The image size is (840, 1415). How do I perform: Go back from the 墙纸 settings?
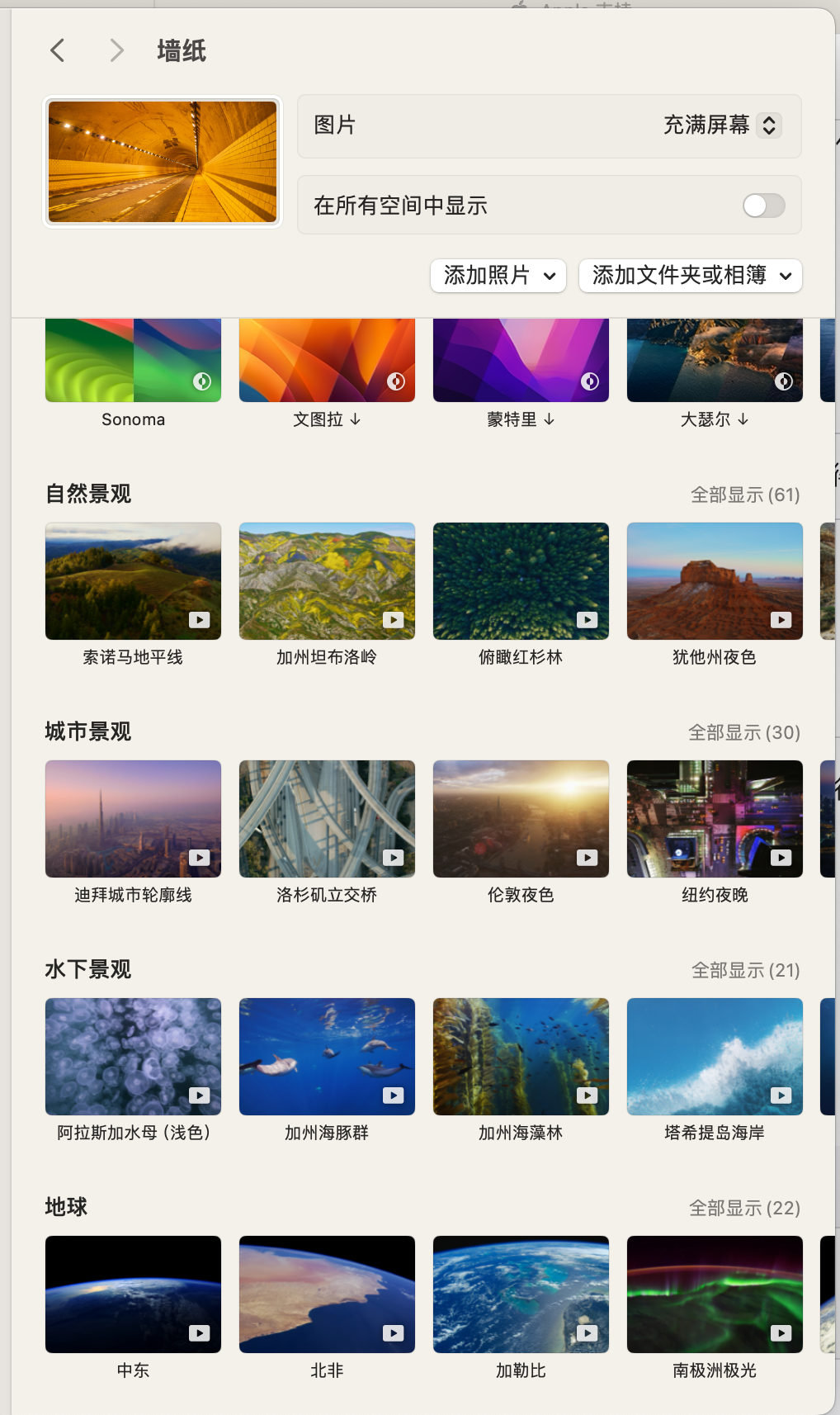[x=58, y=51]
